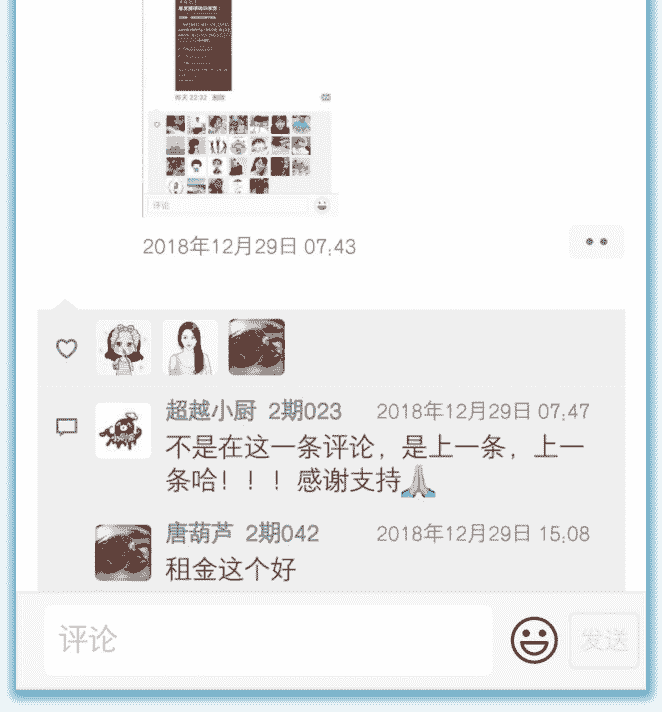This screenshot has width=662, height=712.
Task: Tap the 发送 send button
Action: (x=604, y=640)
